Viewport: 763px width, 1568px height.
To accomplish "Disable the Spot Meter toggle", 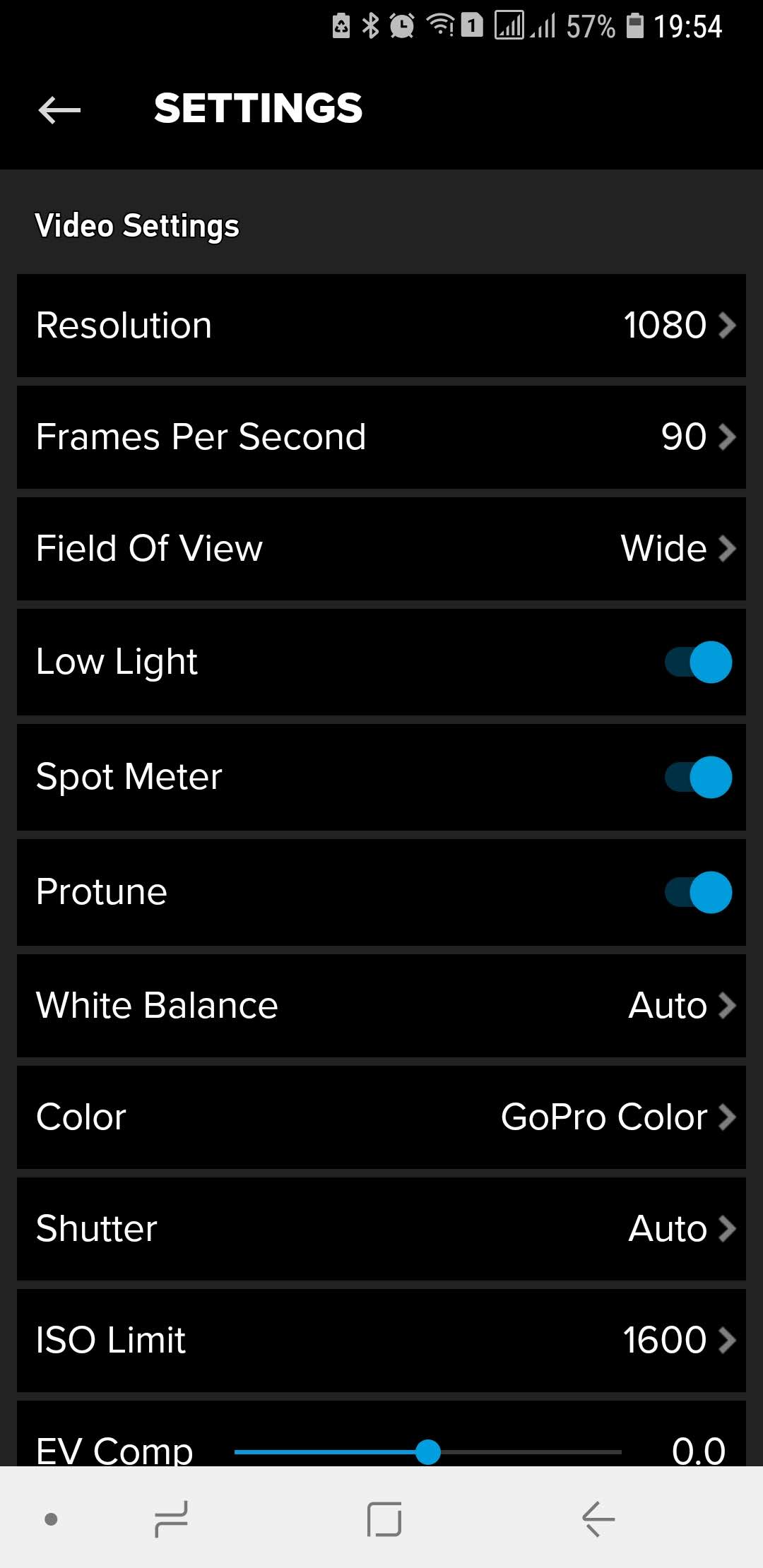I will click(x=698, y=777).
